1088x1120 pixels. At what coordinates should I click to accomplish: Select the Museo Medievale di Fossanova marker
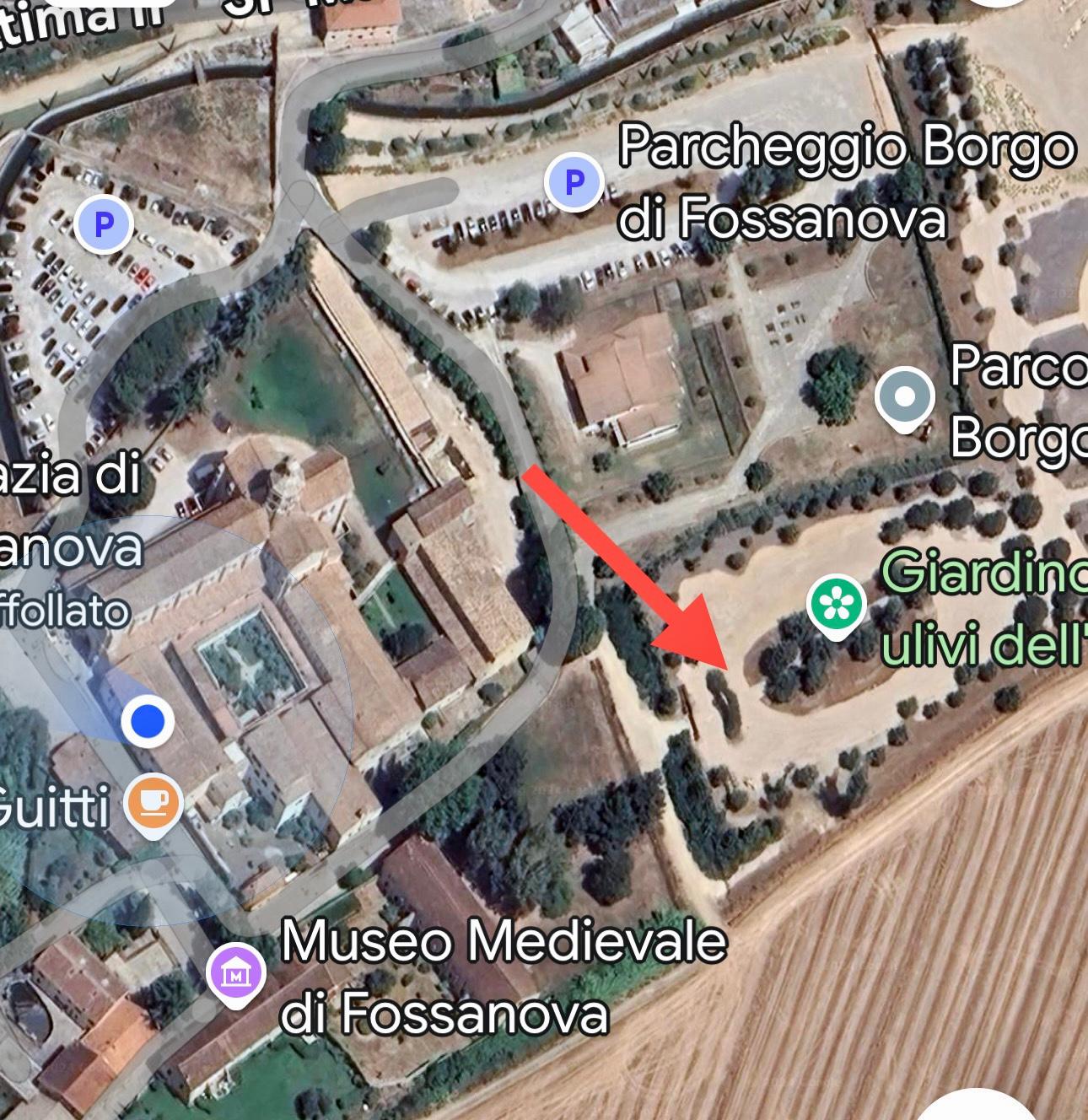point(237,974)
